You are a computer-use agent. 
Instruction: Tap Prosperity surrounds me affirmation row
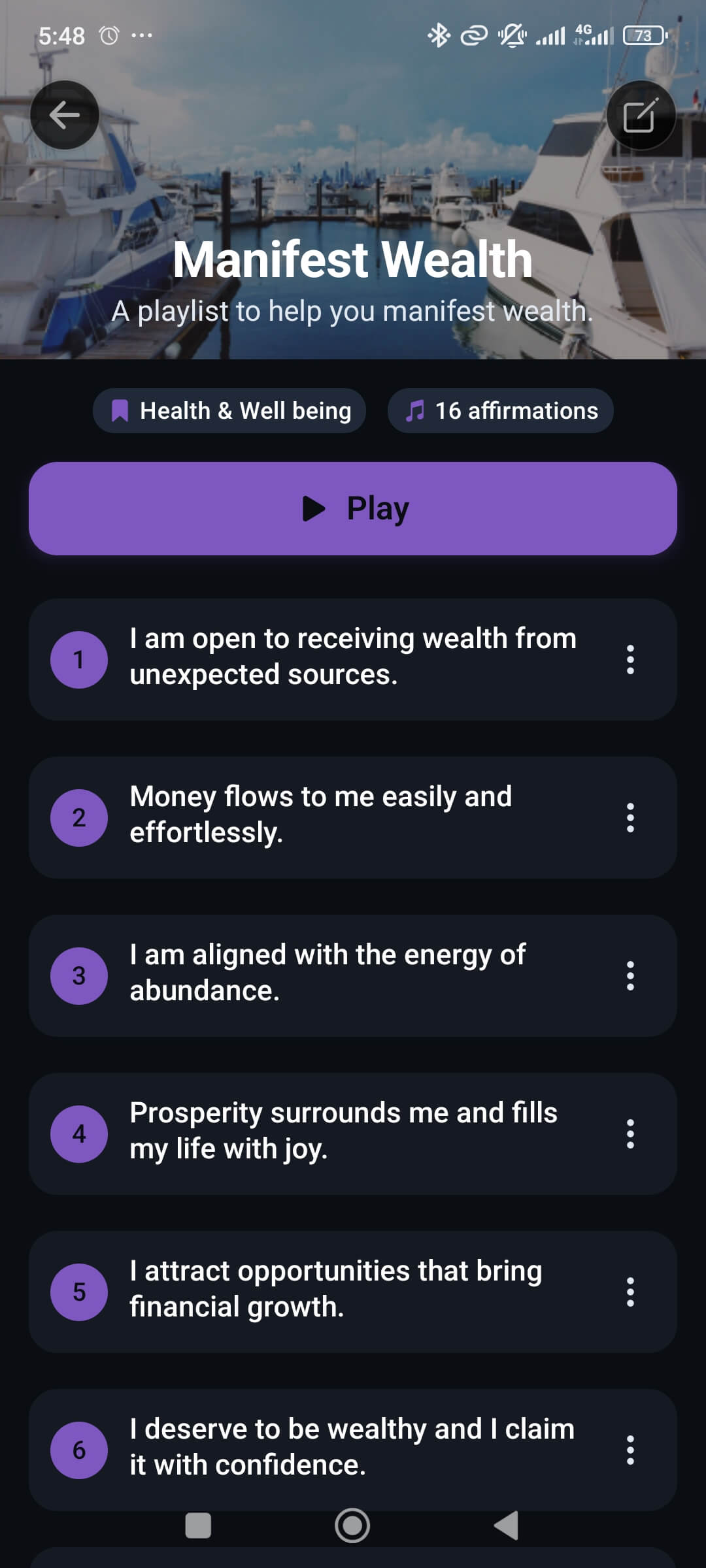pyautogui.click(x=353, y=1134)
